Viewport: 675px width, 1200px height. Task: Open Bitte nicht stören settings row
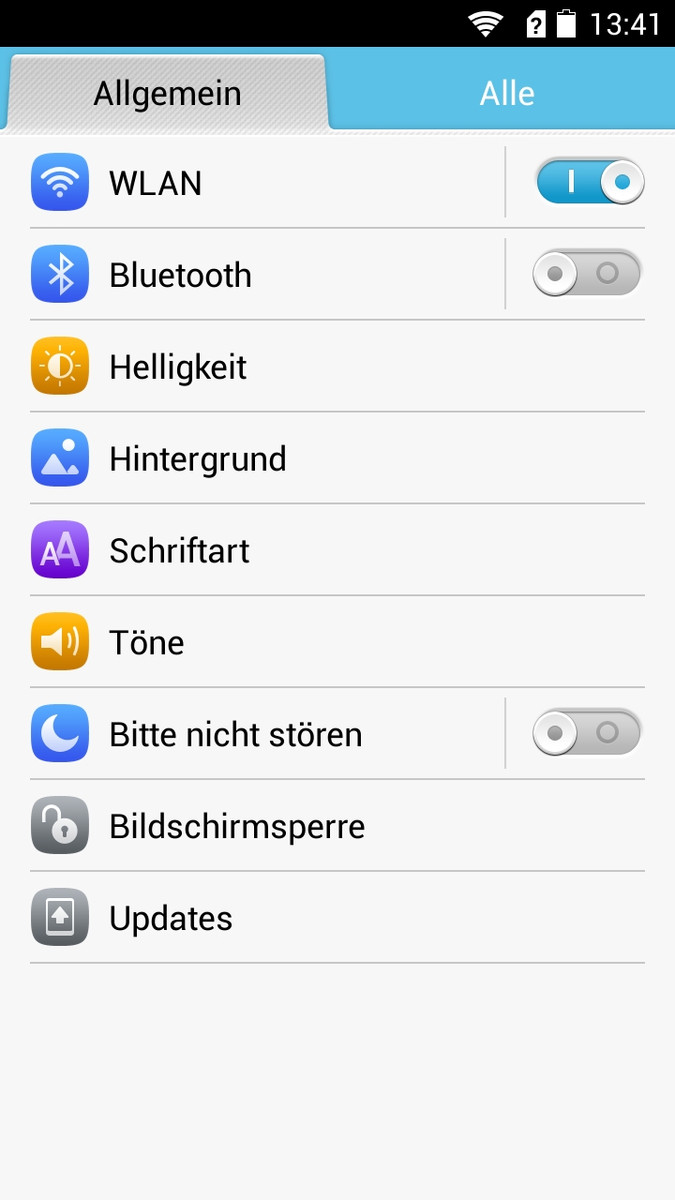(x=260, y=734)
